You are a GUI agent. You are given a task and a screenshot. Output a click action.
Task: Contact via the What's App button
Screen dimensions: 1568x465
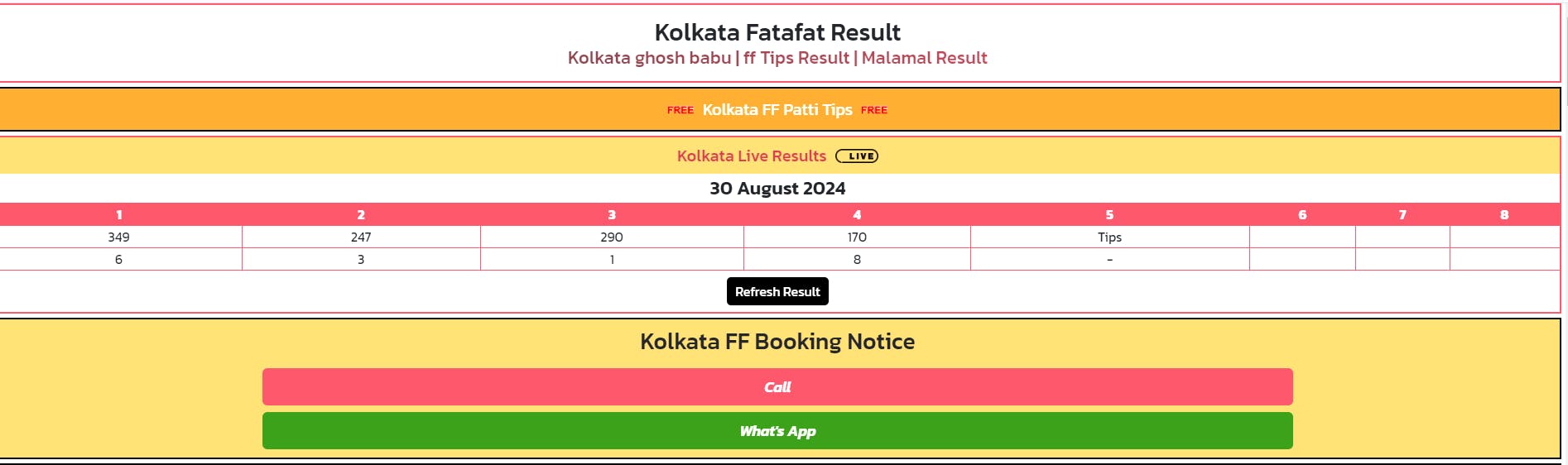click(x=777, y=430)
